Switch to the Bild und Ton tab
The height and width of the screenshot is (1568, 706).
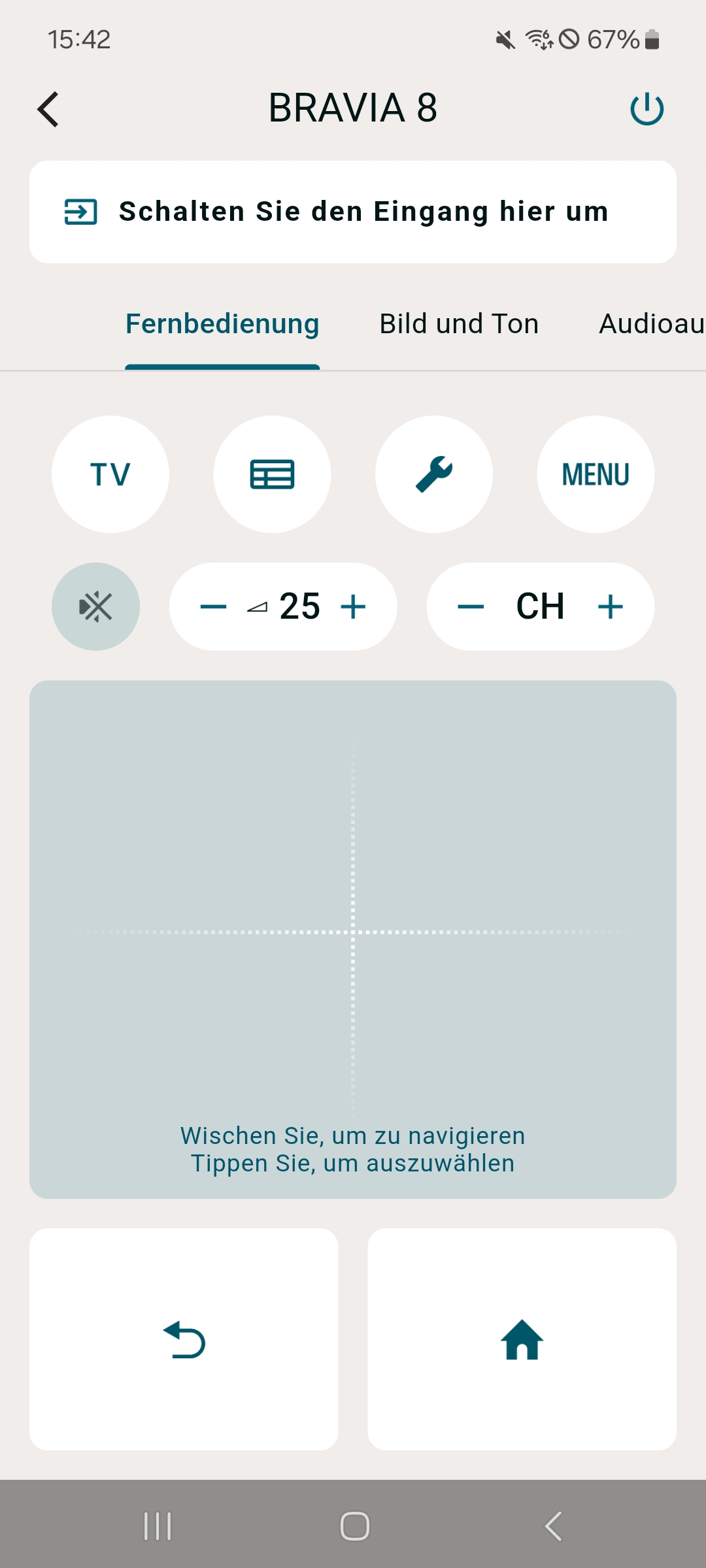(x=459, y=324)
